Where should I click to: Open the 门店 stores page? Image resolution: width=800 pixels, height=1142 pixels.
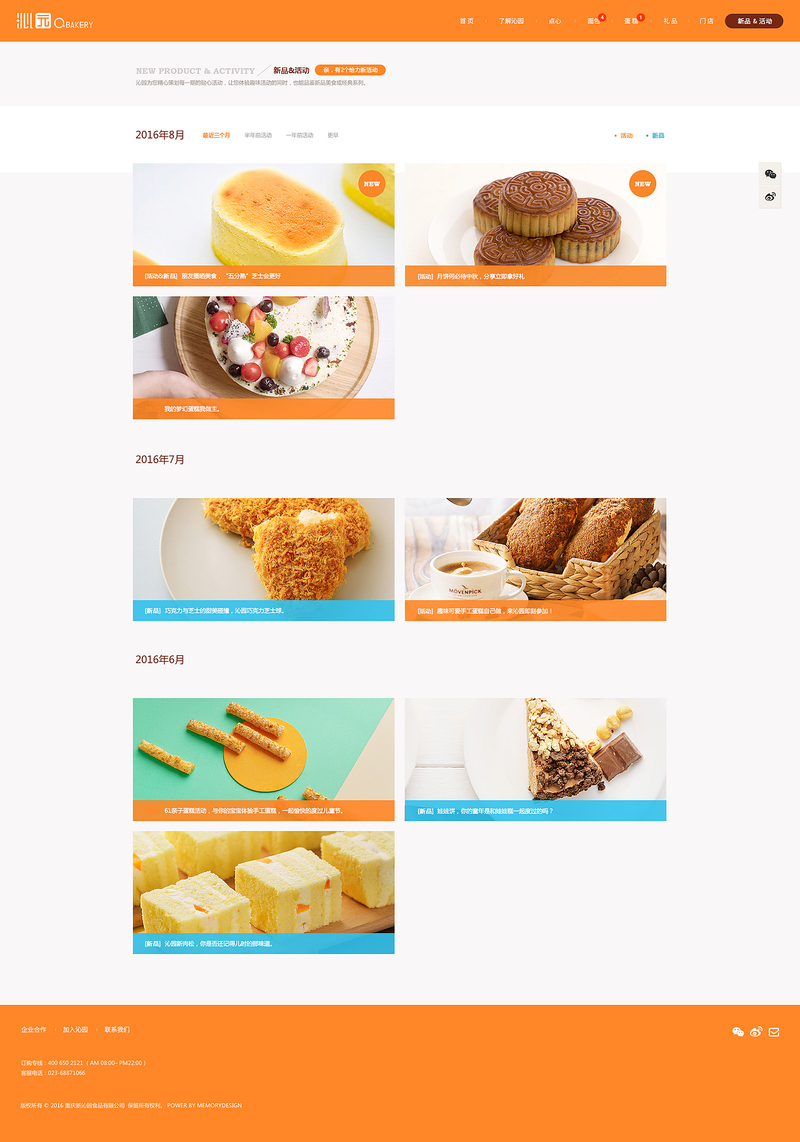(706, 21)
